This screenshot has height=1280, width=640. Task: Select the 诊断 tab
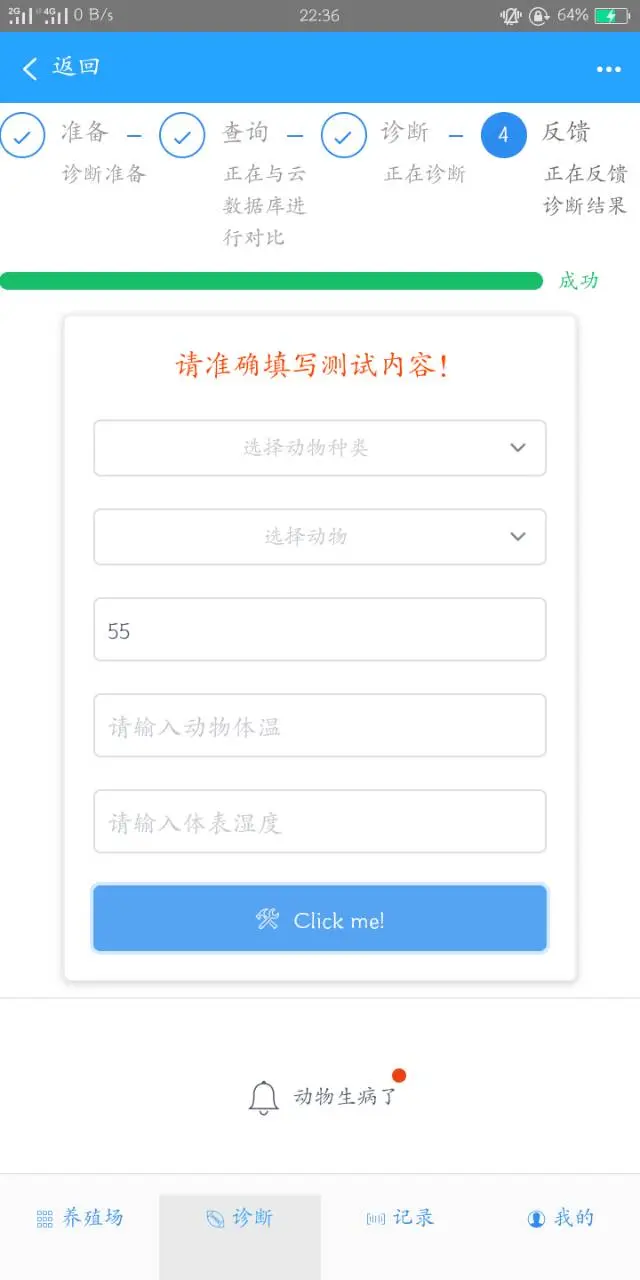240,1218
